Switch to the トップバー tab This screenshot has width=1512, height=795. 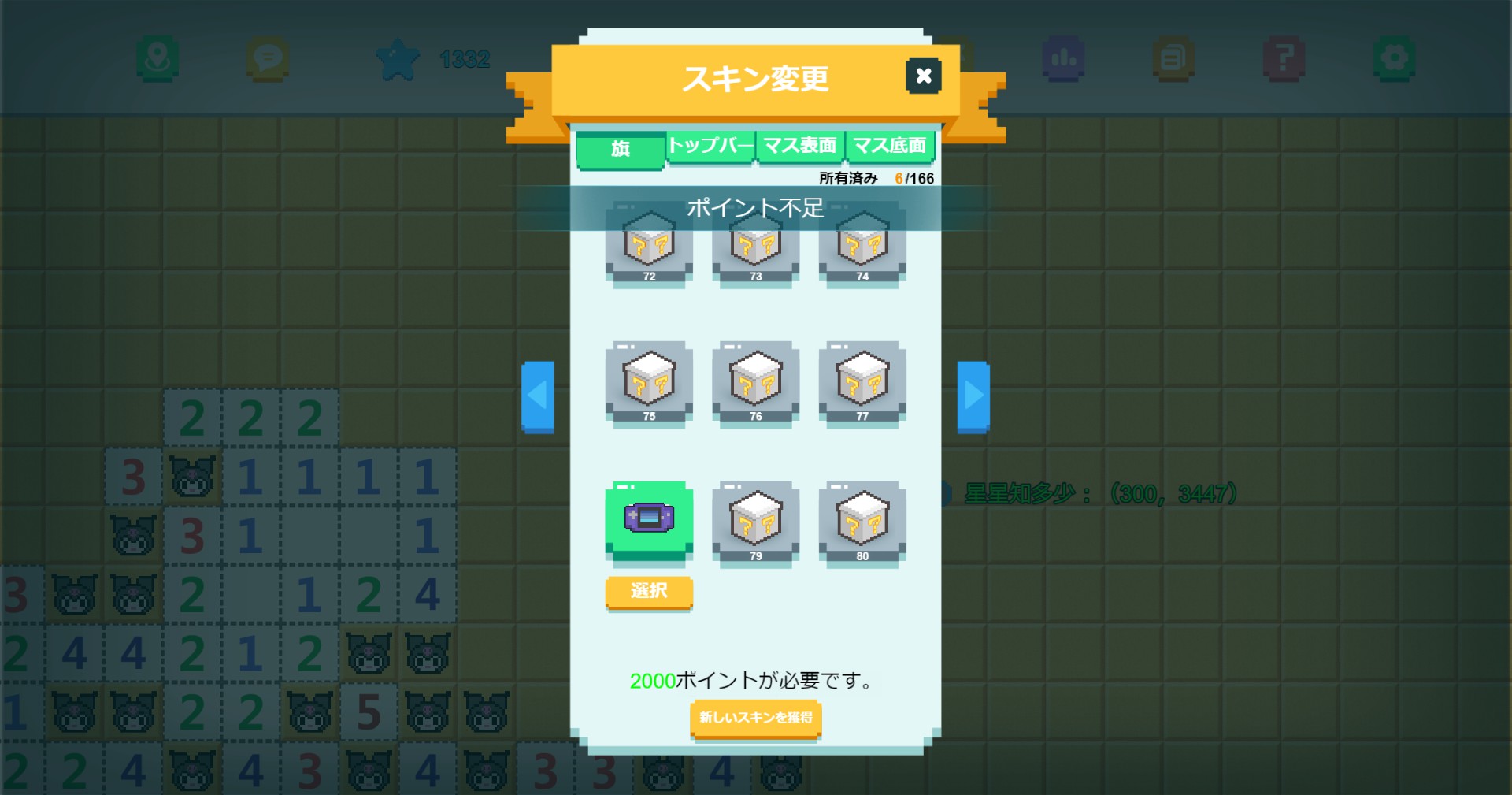coord(710,146)
